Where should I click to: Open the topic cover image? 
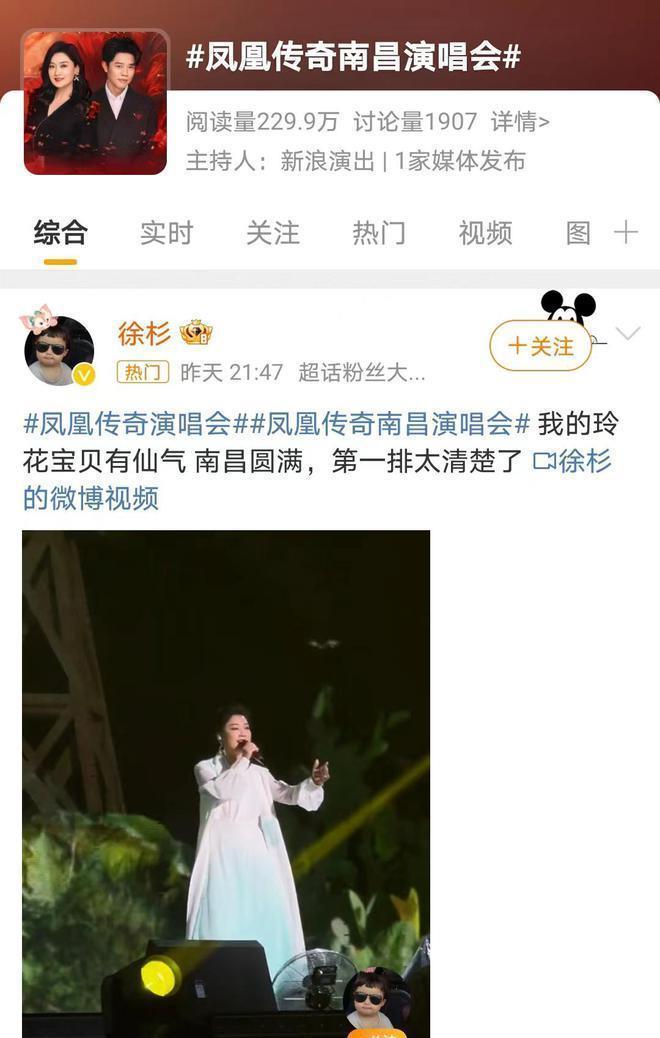tap(95, 102)
